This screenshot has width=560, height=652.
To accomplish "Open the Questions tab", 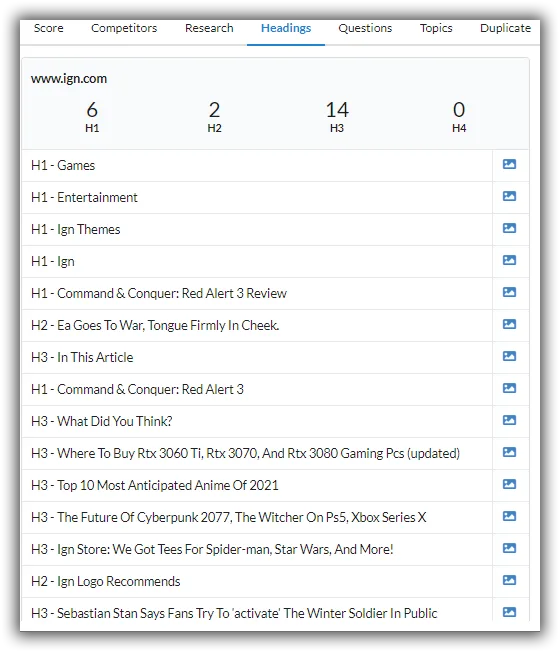I will pos(365,28).
